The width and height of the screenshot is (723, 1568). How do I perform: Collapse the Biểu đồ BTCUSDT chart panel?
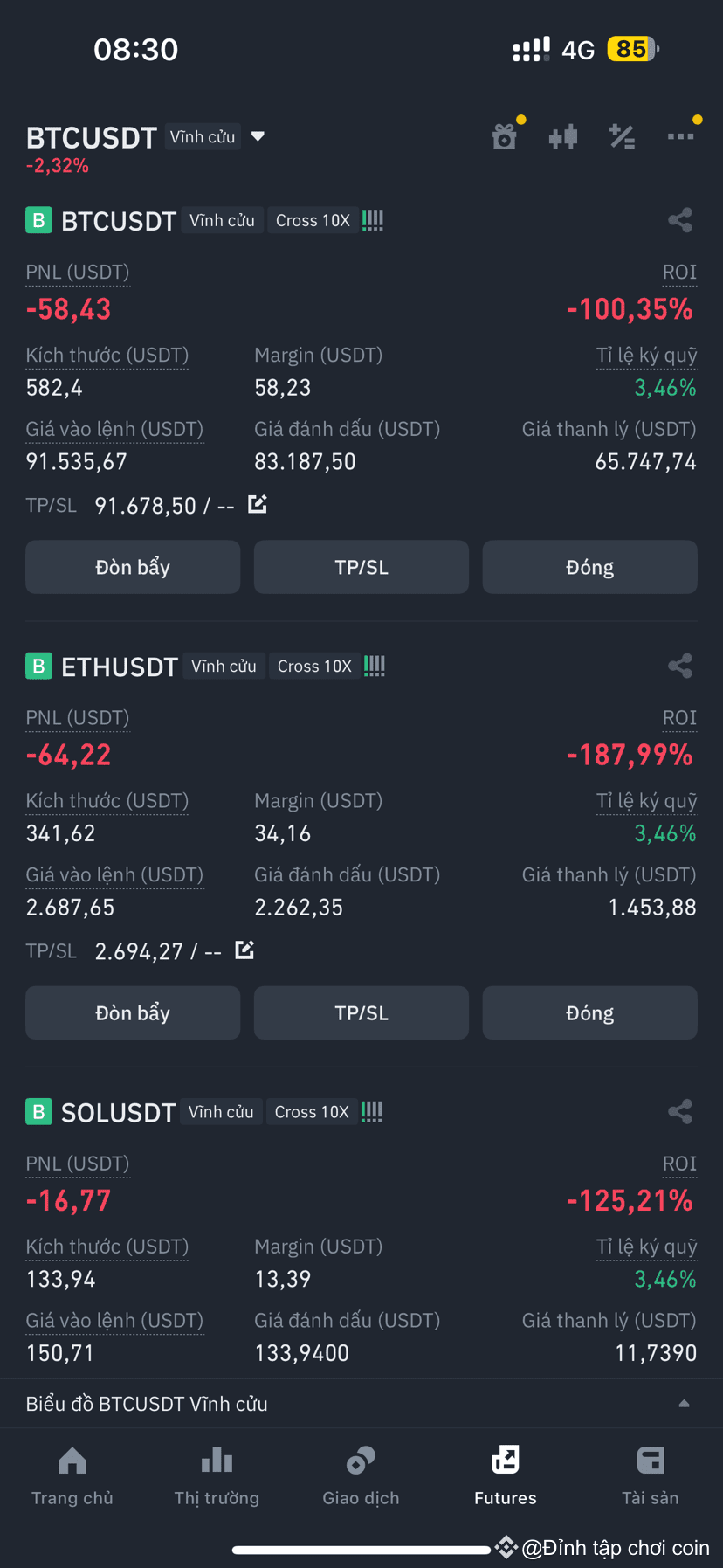[684, 1403]
